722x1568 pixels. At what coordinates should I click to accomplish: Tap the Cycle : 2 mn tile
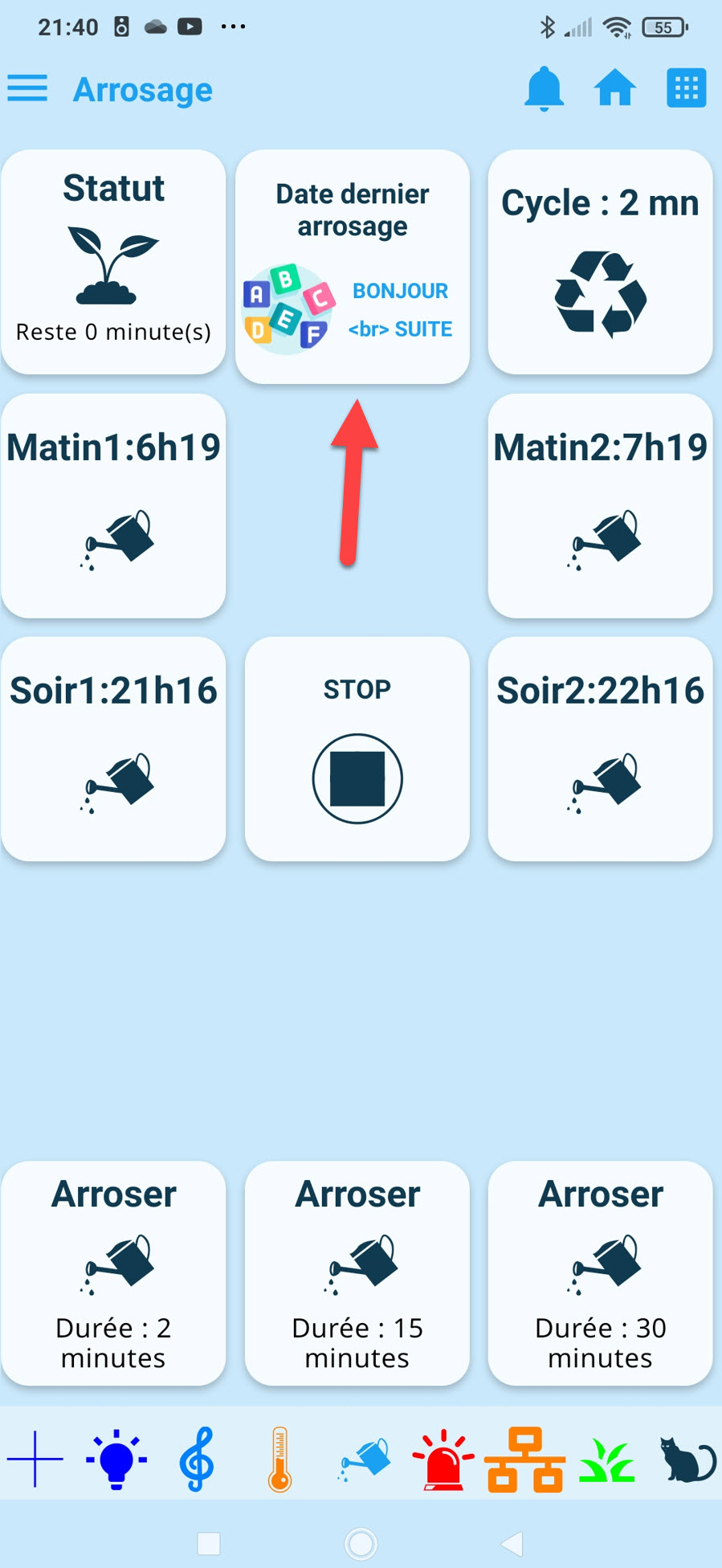pos(600,262)
